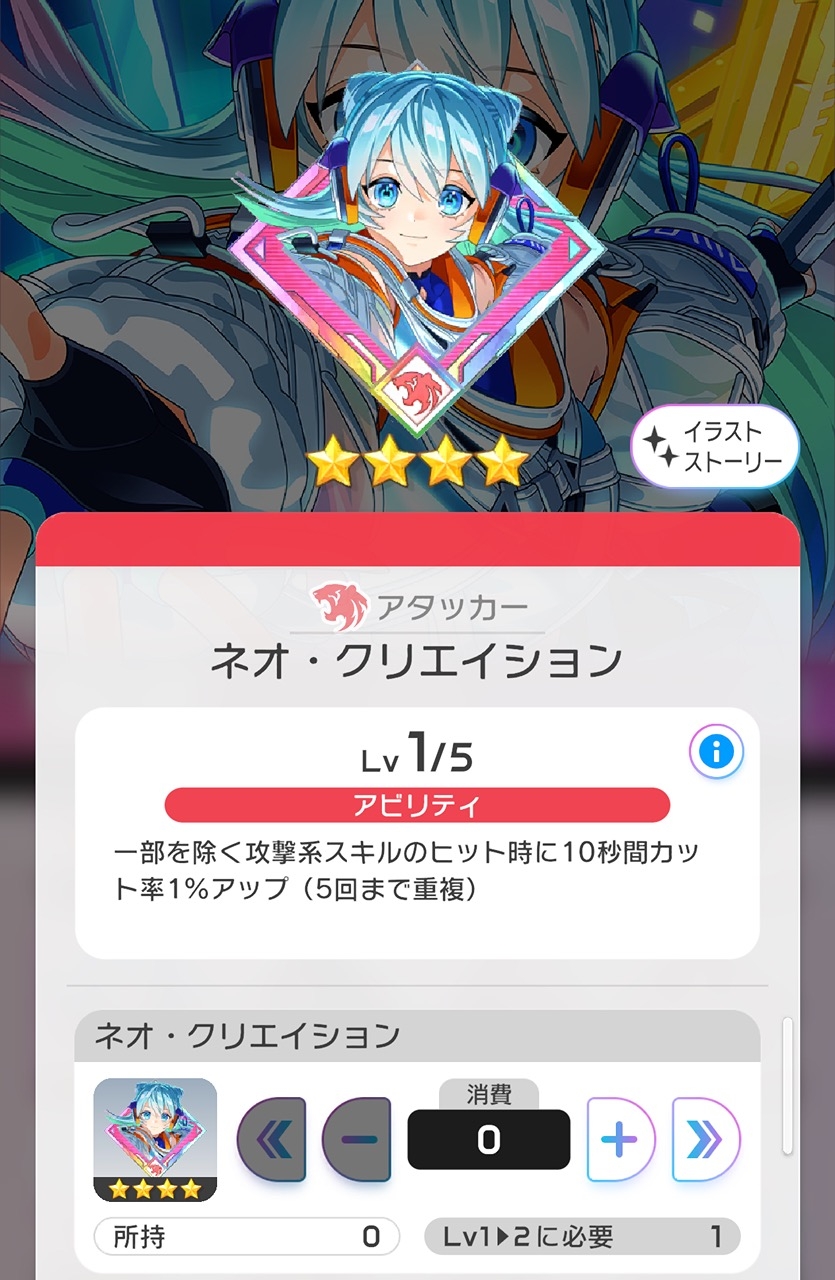This screenshot has height=1280, width=835.
Task: Reset to minimum with double left arrow
Action: point(271,1139)
